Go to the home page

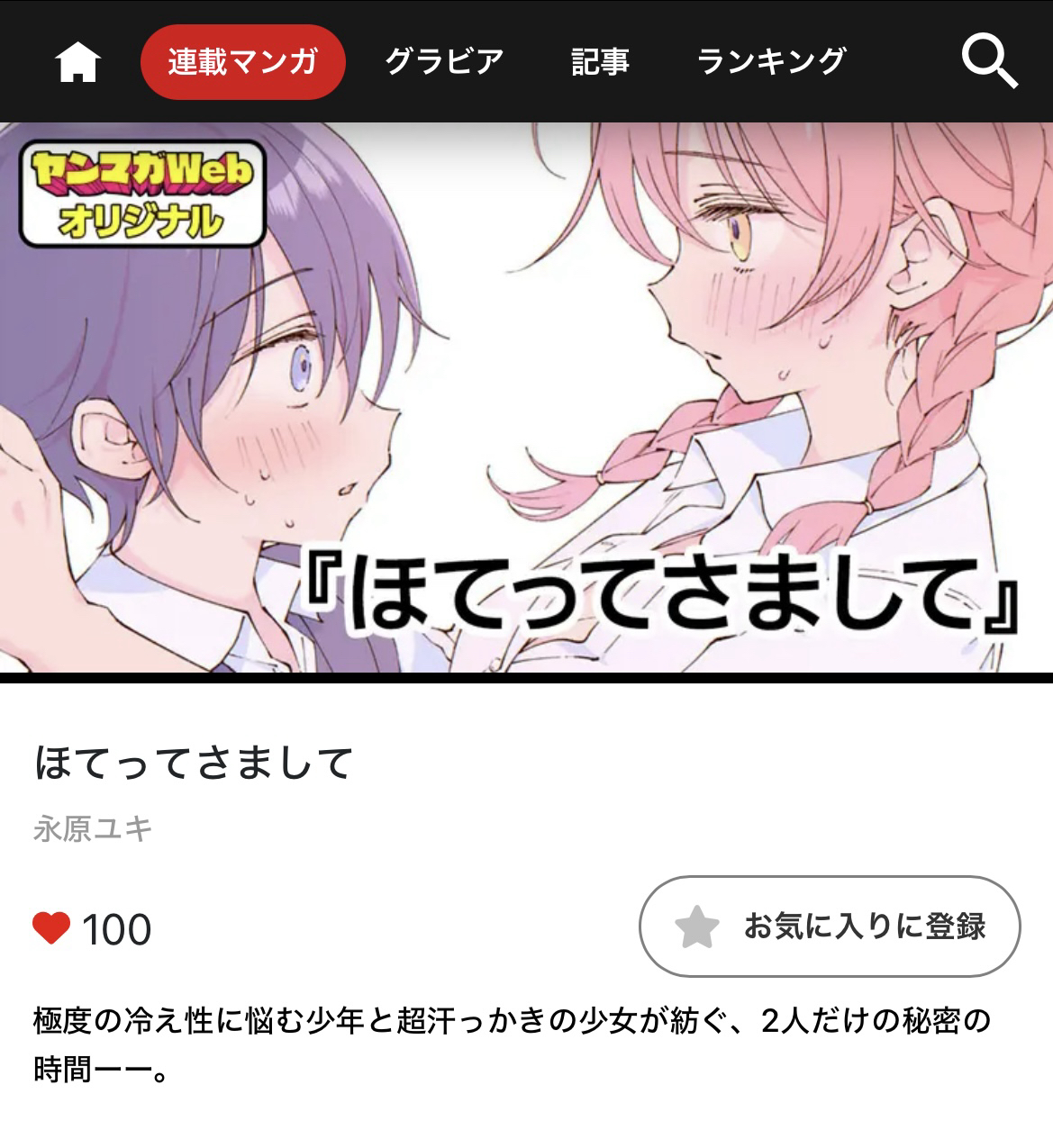point(77,63)
